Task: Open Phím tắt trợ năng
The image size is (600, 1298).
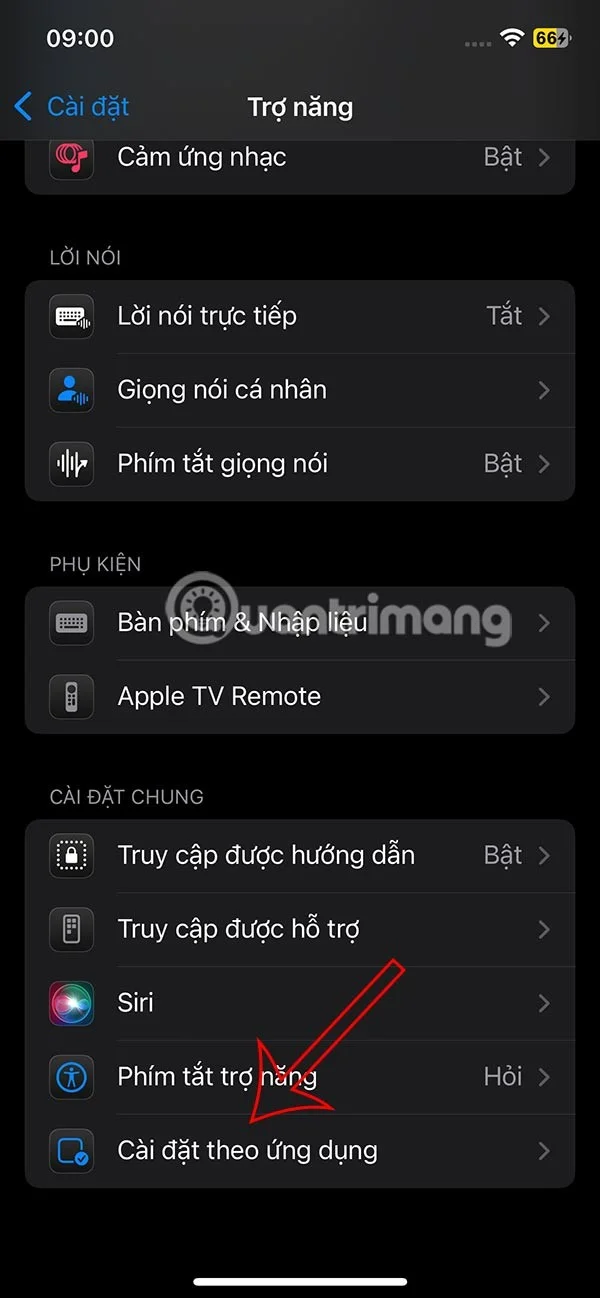Action: [300, 1077]
